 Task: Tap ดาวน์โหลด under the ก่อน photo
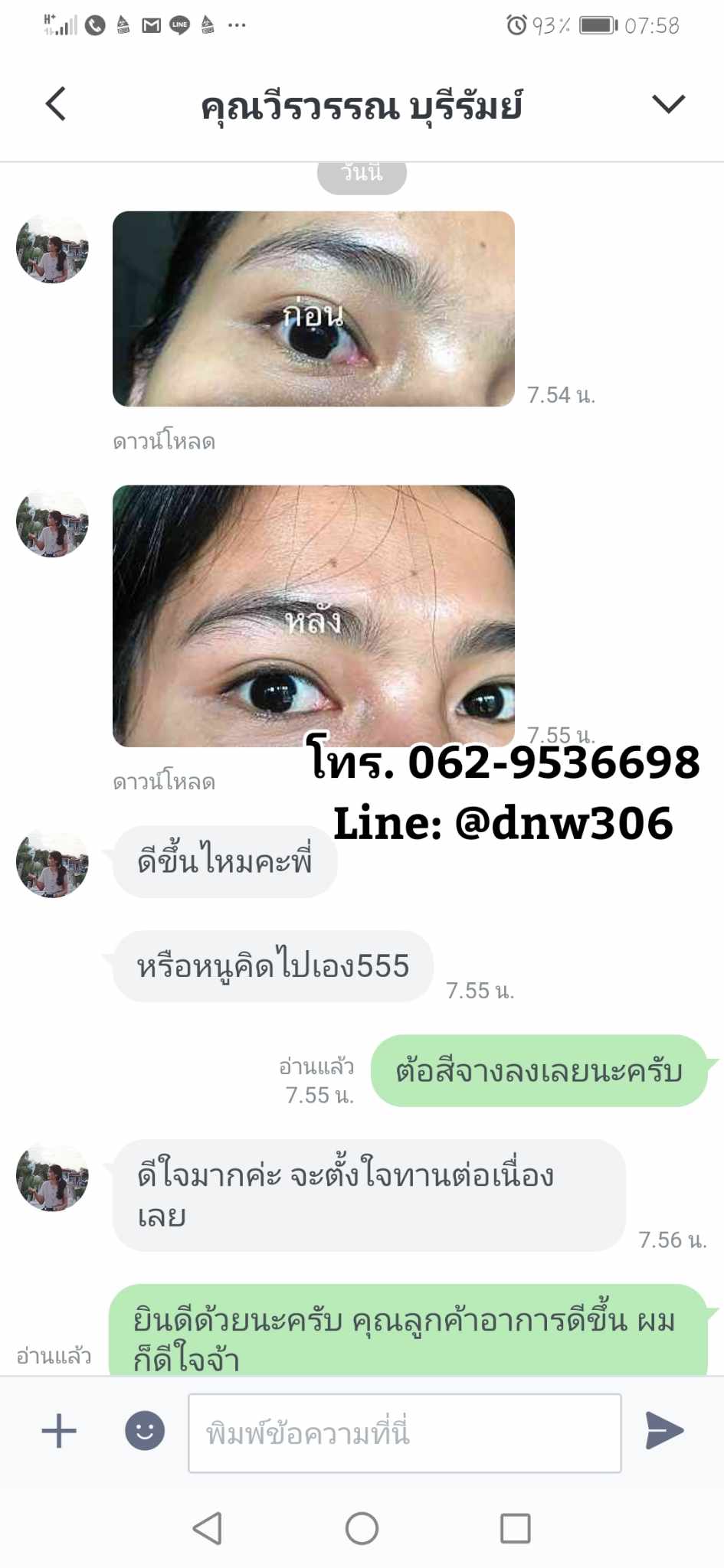point(164,442)
